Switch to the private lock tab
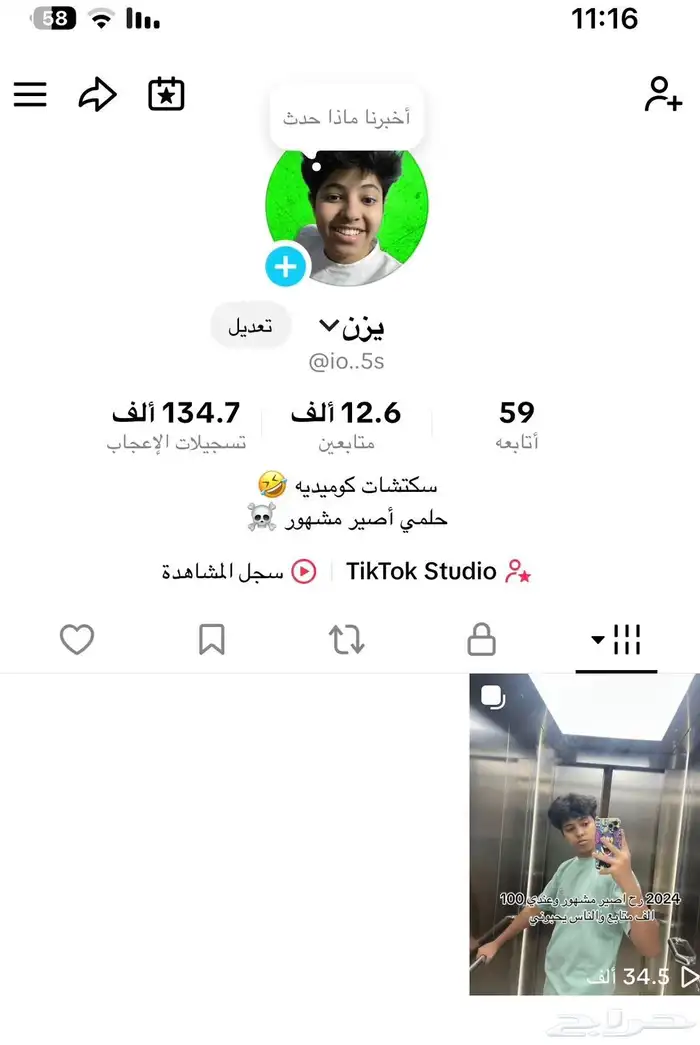The width and height of the screenshot is (700, 1045). pos(481,640)
